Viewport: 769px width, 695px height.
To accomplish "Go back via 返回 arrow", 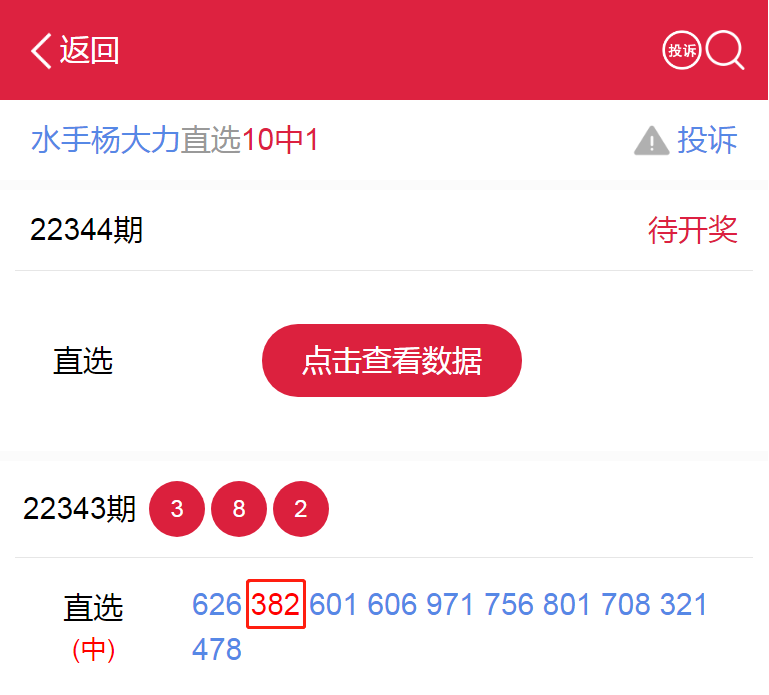I will coord(73,50).
